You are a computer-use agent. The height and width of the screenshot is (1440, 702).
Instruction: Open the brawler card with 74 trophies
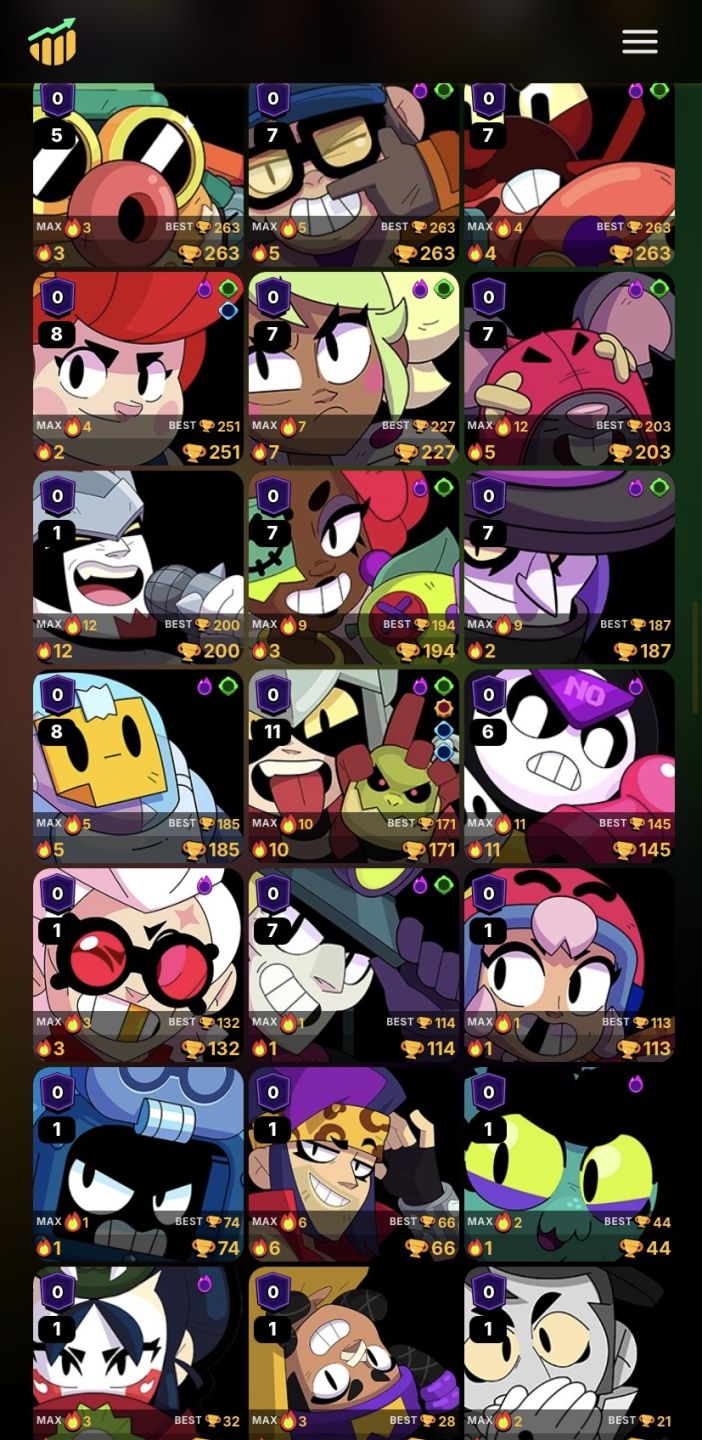(x=138, y=1164)
